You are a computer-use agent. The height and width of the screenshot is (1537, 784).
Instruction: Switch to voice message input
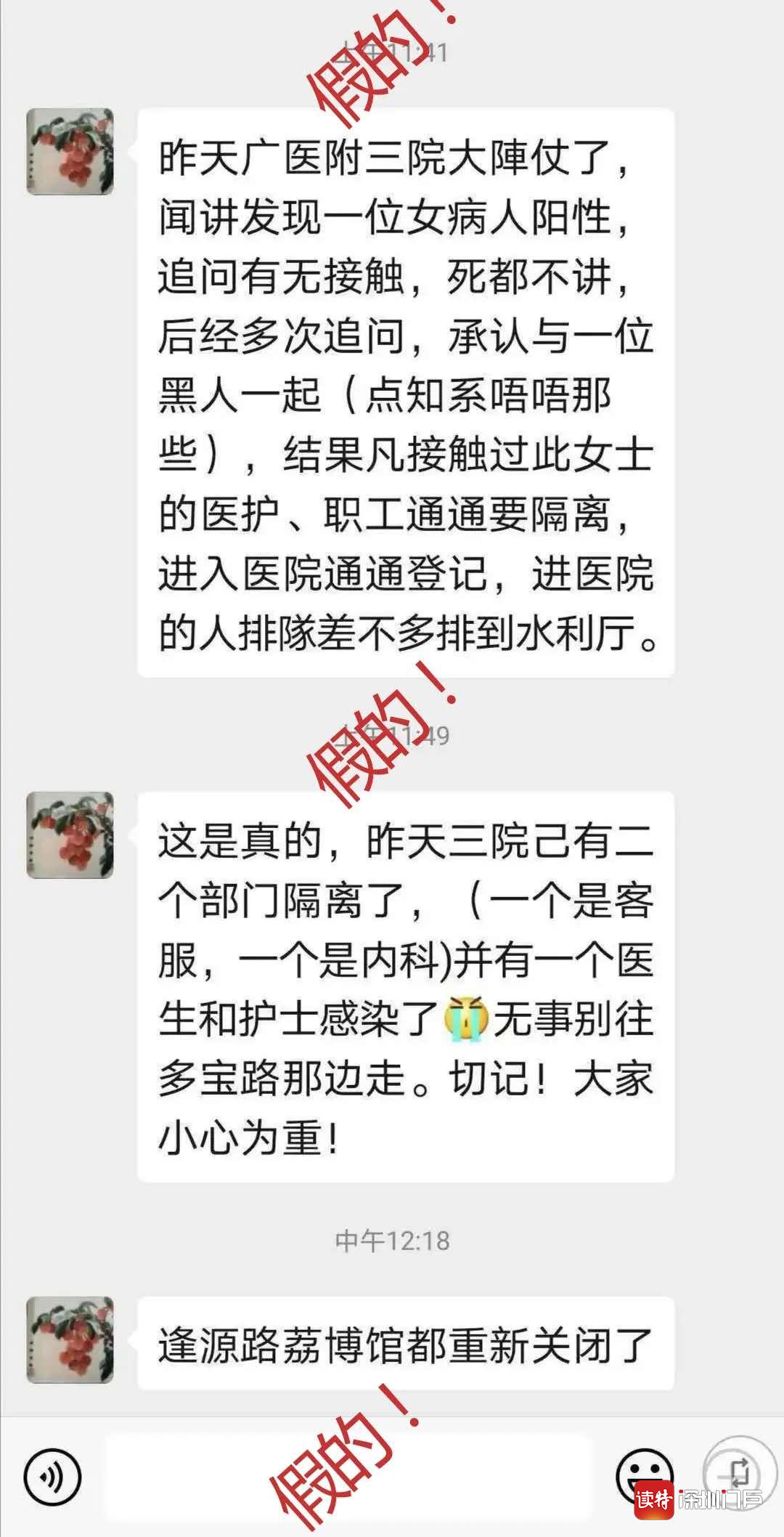coord(52,1476)
